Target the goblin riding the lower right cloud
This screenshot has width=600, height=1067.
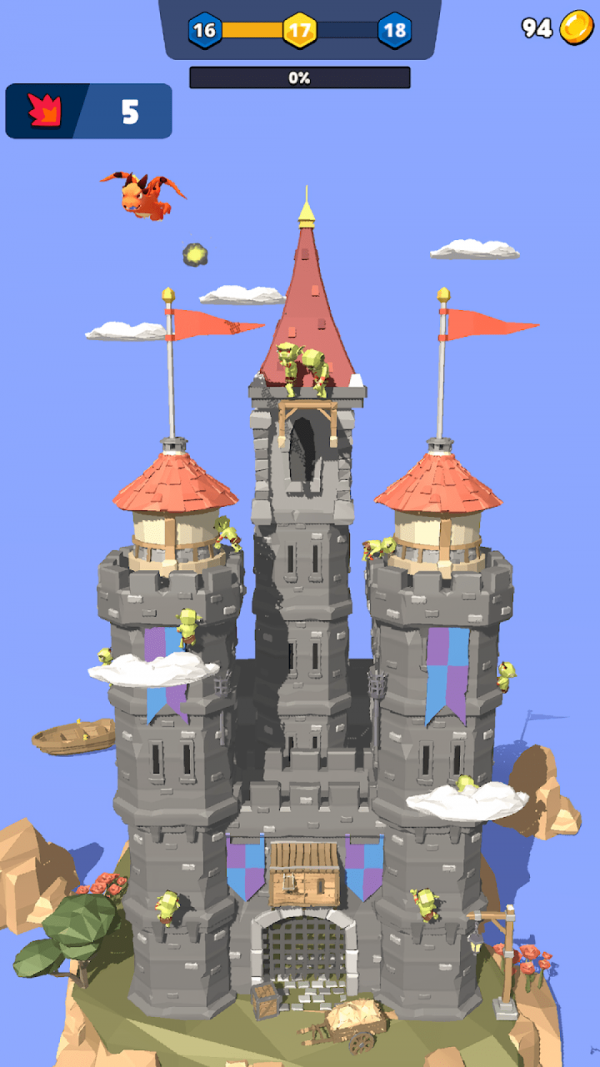coord(466,784)
